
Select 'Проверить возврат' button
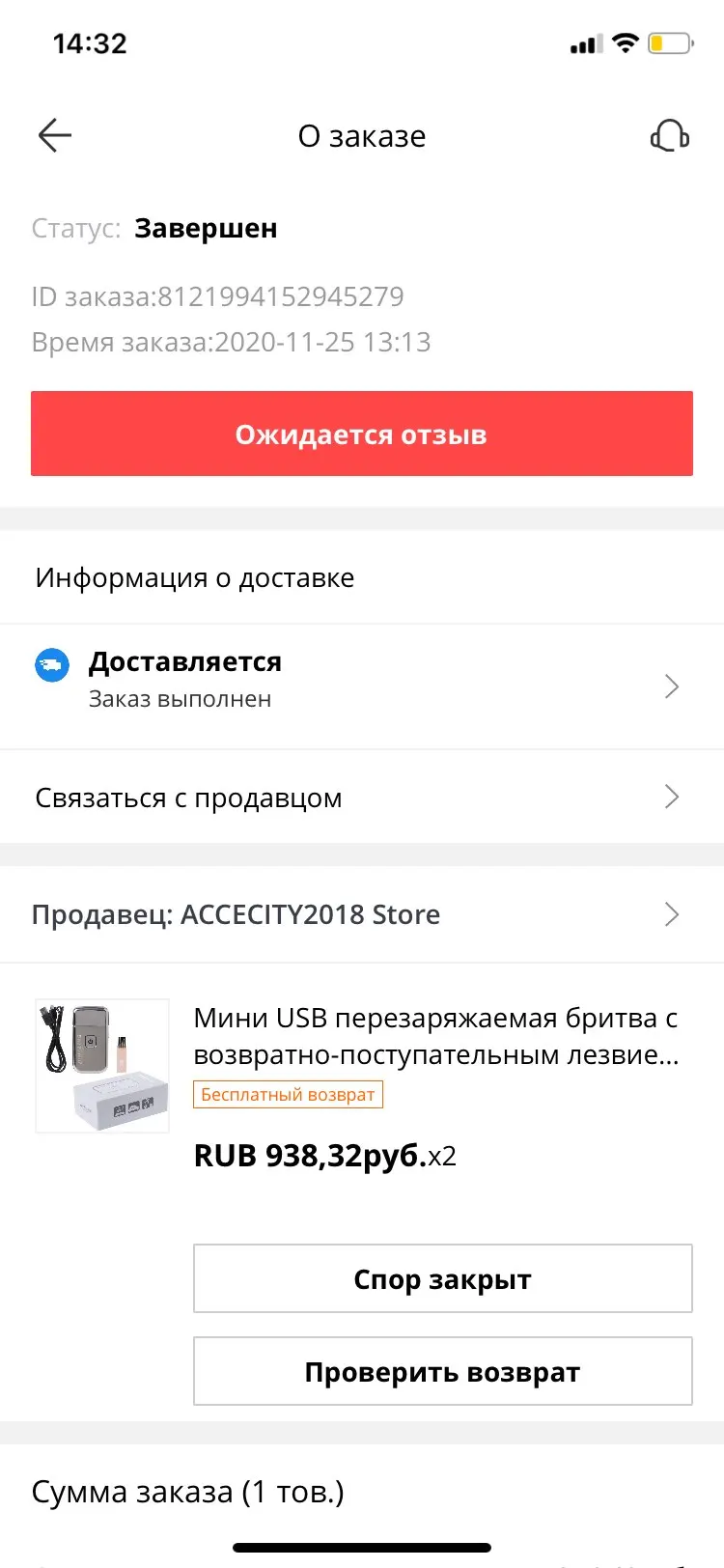443,1372
